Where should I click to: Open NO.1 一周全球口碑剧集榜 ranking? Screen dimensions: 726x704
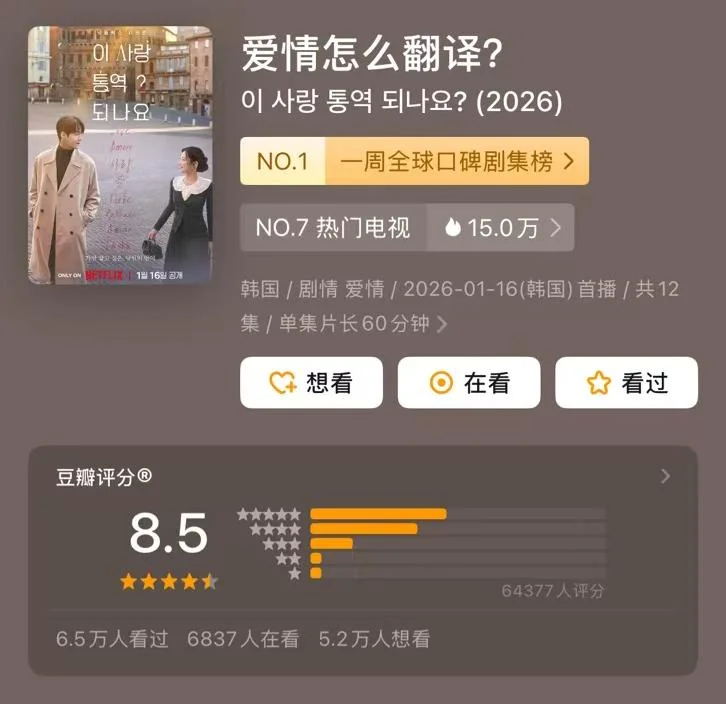pyautogui.click(x=414, y=161)
